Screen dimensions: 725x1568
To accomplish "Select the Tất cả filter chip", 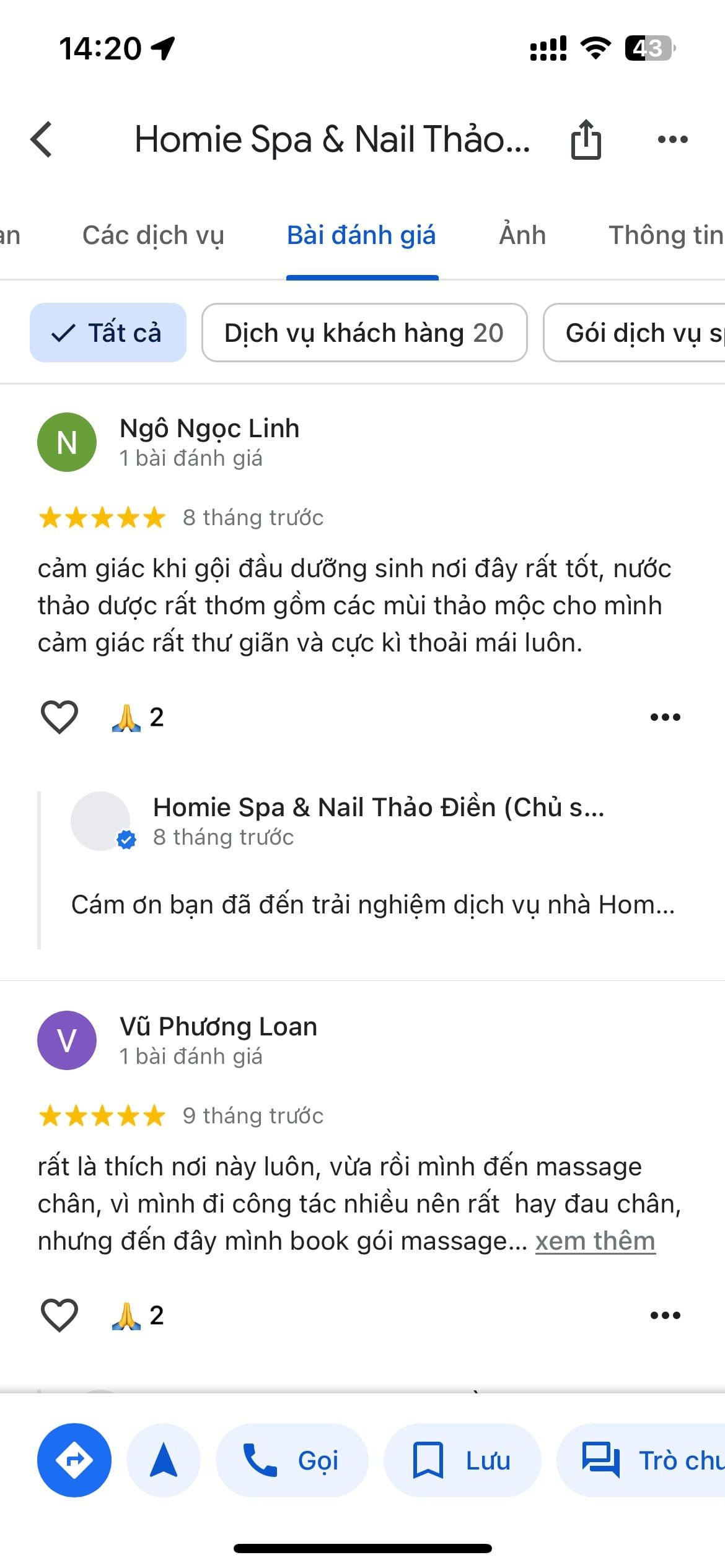I will point(108,333).
